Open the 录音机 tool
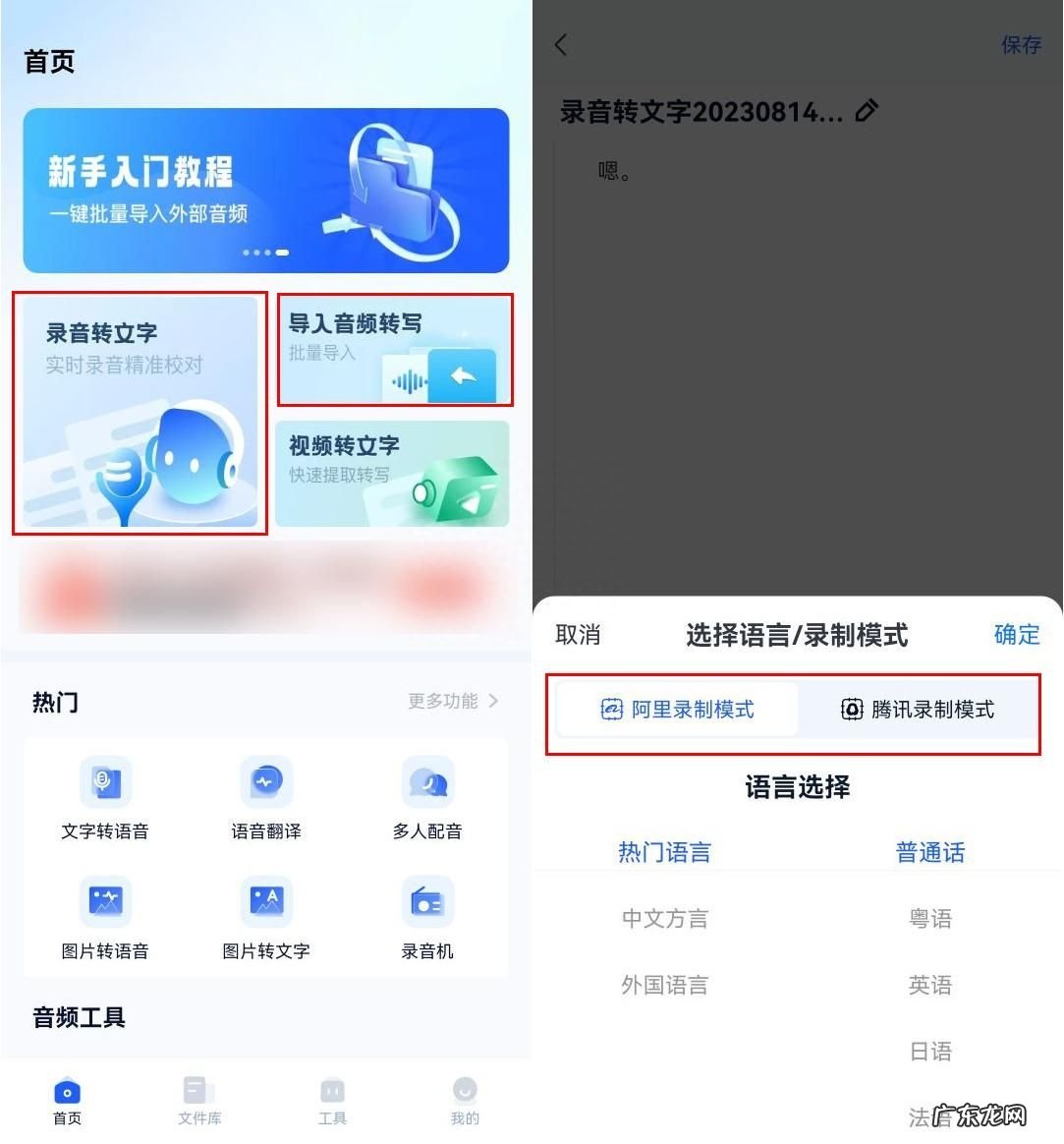Image resolution: width=1064 pixels, height=1144 pixels. coord(427,918)
